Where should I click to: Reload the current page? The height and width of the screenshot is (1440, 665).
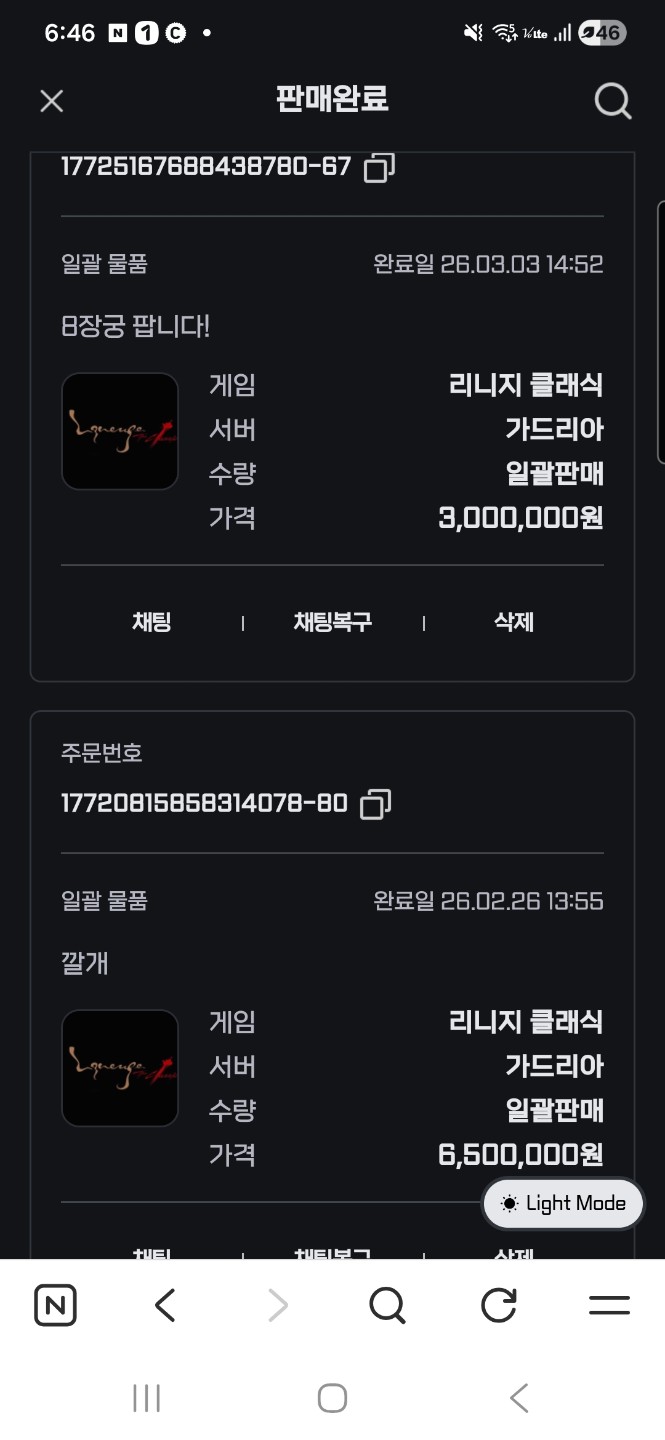498,1305
